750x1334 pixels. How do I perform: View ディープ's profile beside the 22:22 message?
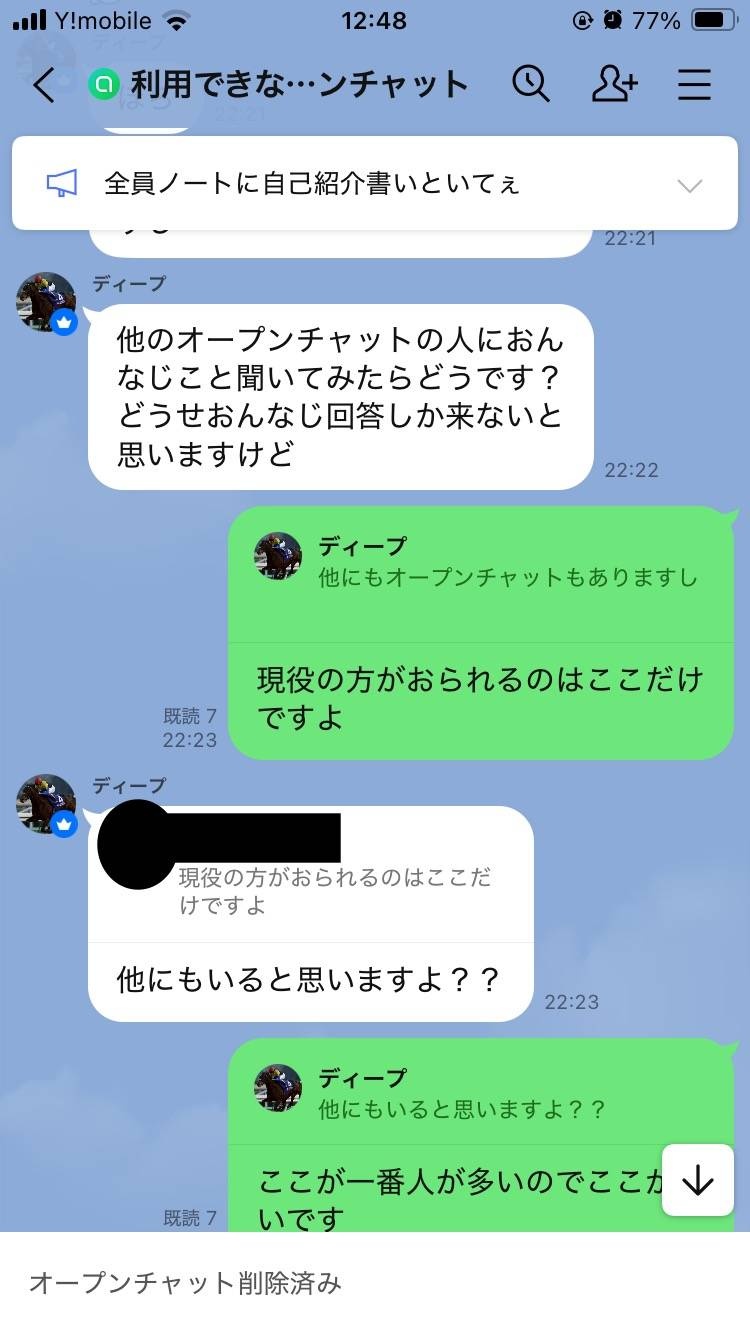click(x=46, y=302)
